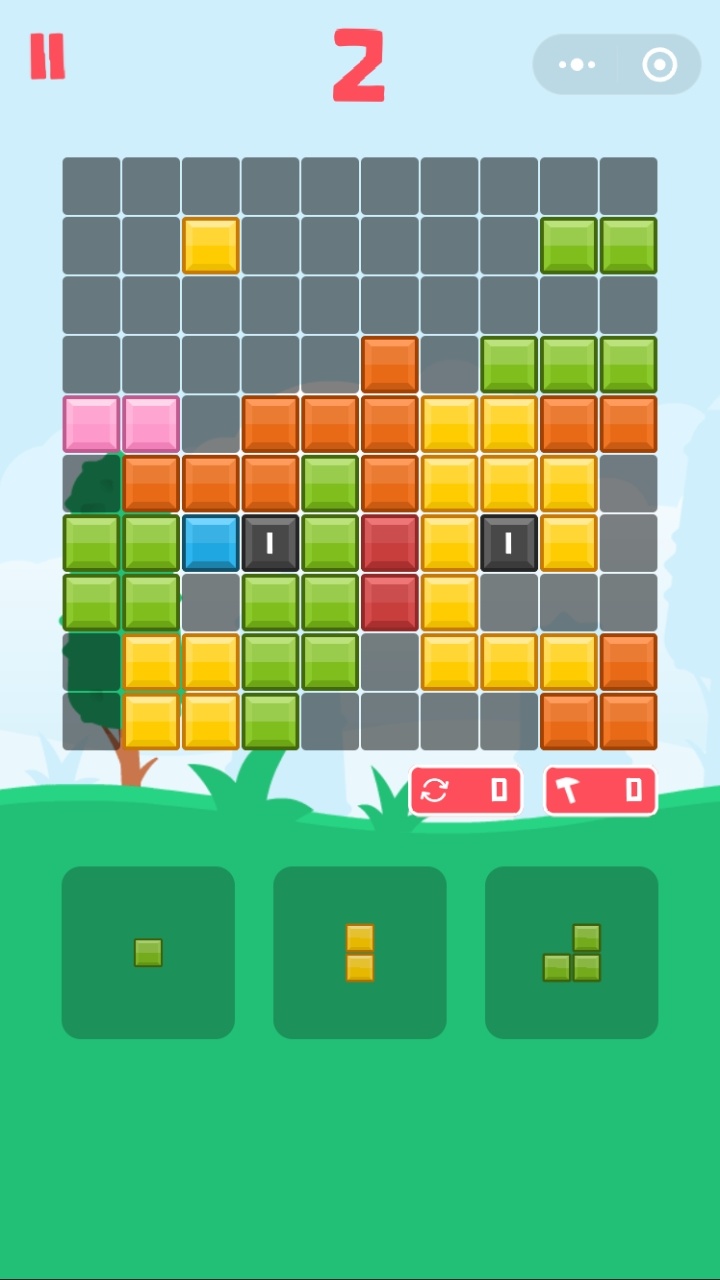Tap the refresh pieces power-up button
The image size is (720, 1280).
[466, 791]
